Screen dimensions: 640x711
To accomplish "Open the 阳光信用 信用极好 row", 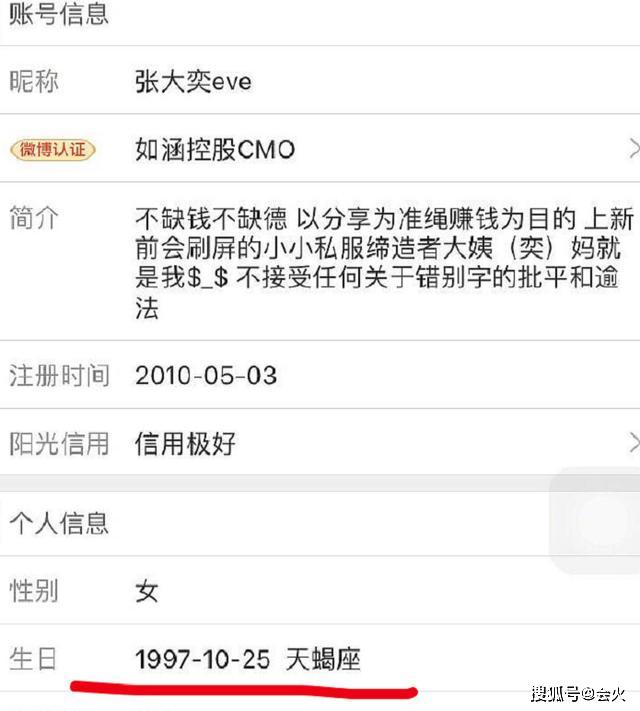I will [x=320, y=443].
